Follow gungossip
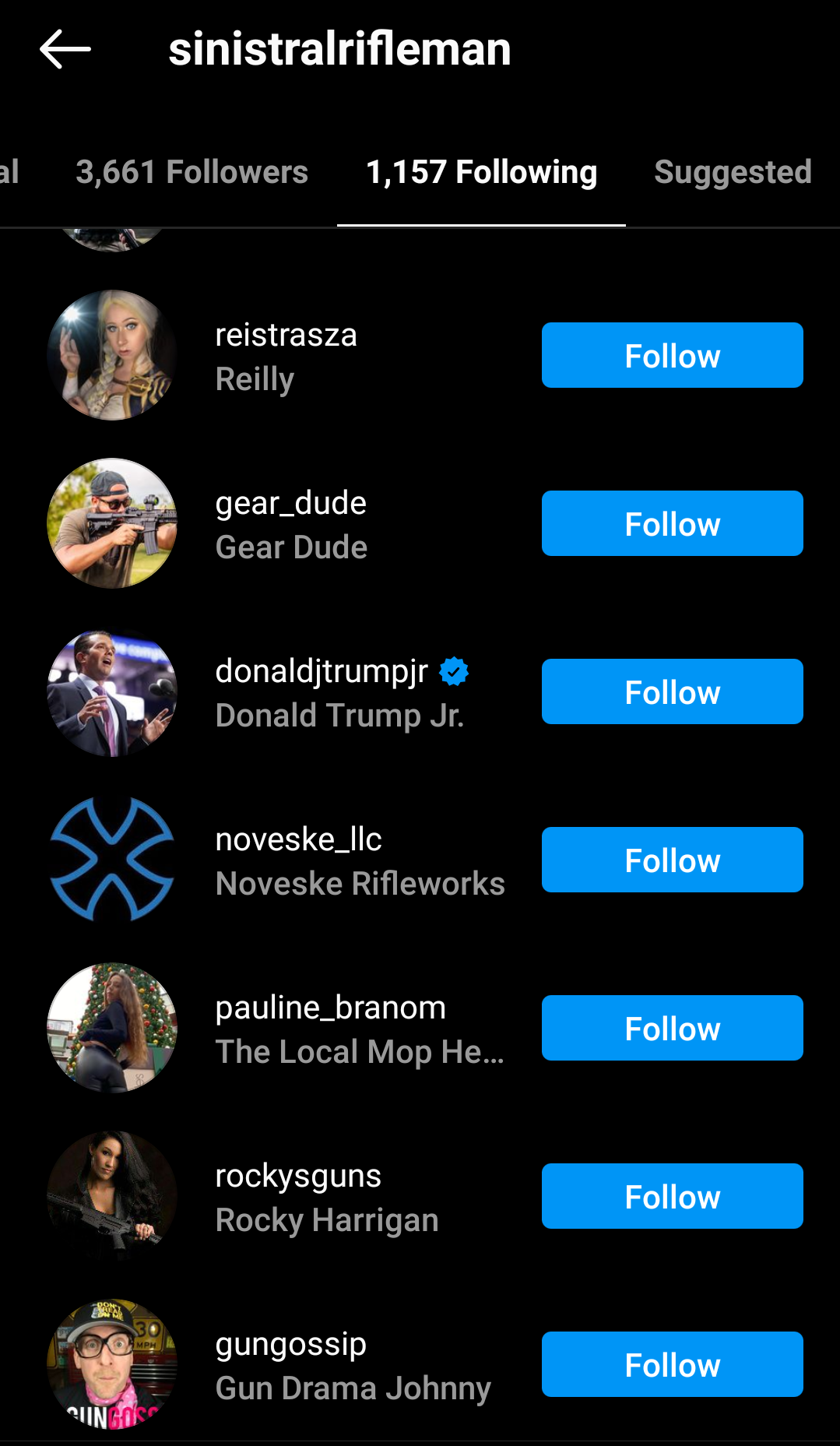840x1446 pixels. tap(672, 1364)
